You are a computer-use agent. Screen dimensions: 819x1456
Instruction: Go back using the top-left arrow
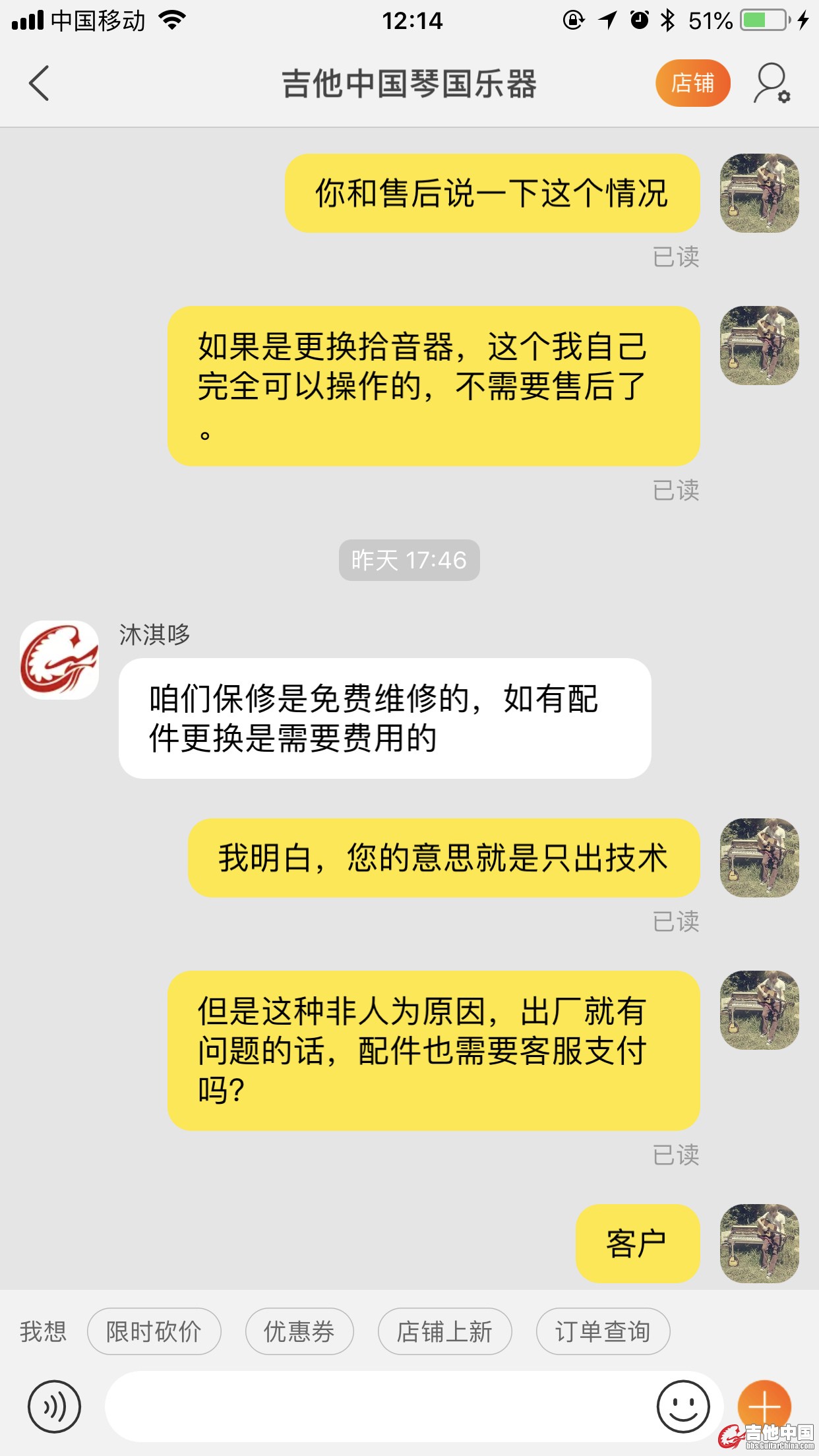point(40,83)
